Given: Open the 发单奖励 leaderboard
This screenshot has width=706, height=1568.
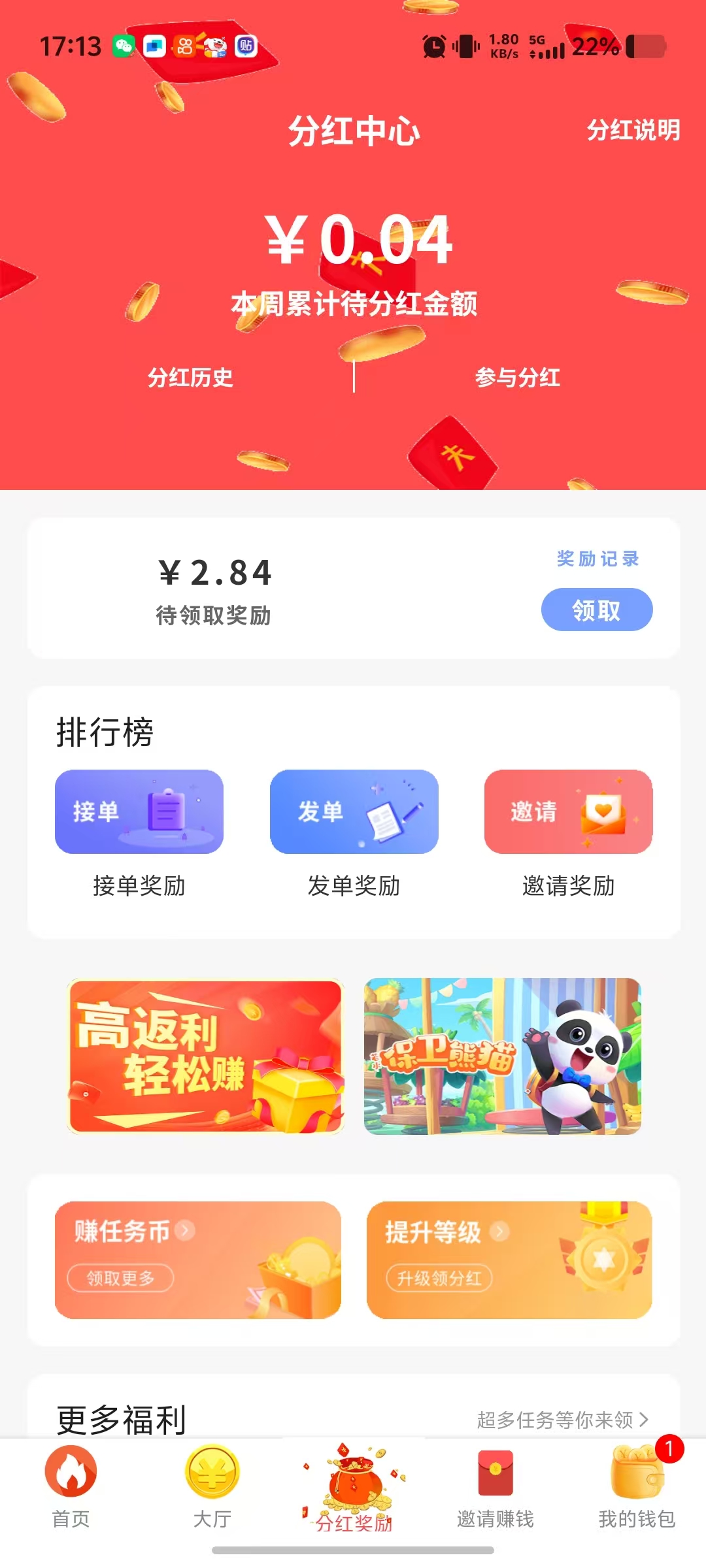Looking at the screenshot, I should coord(354,834).
